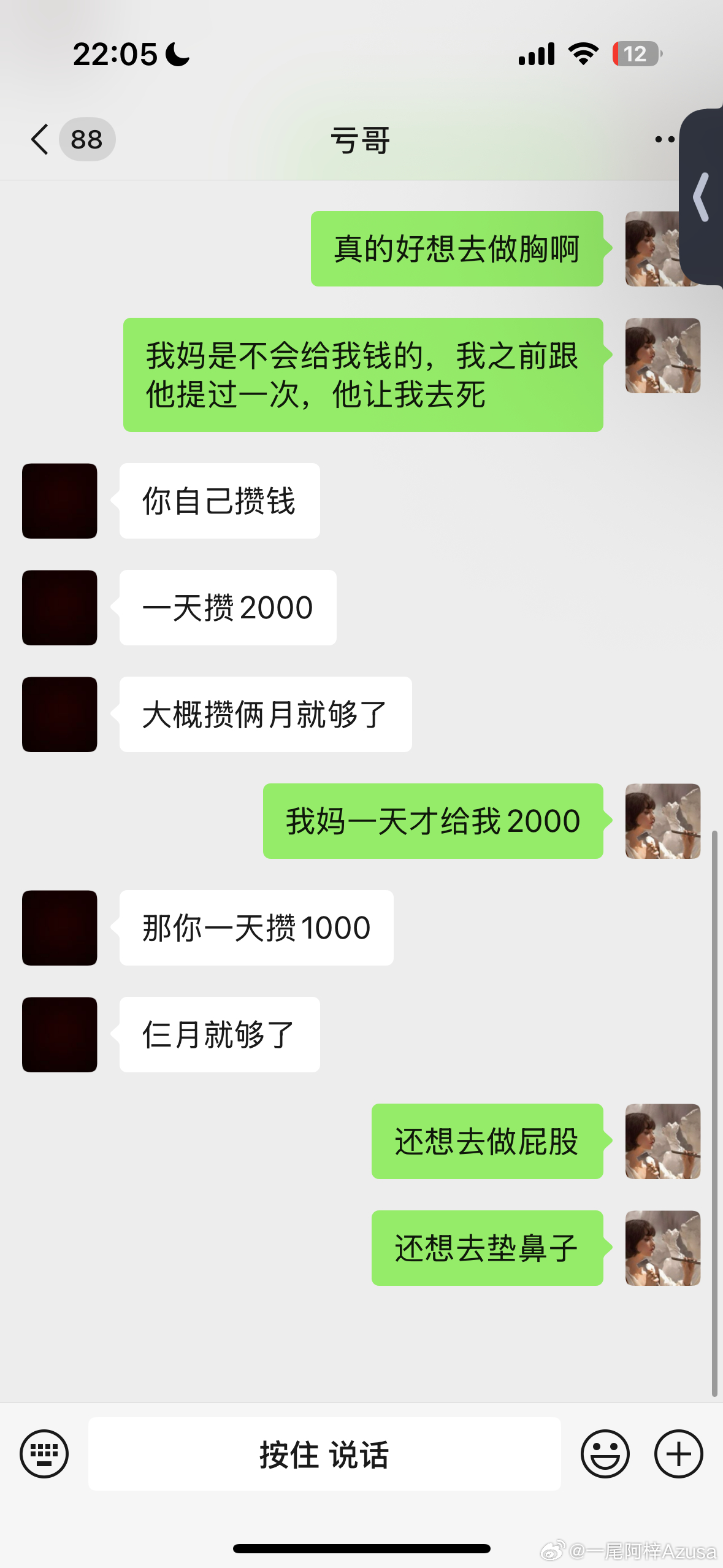Open the chat info overflow menu
This screenshot has height=1568, width=723.
coord(664,139)
